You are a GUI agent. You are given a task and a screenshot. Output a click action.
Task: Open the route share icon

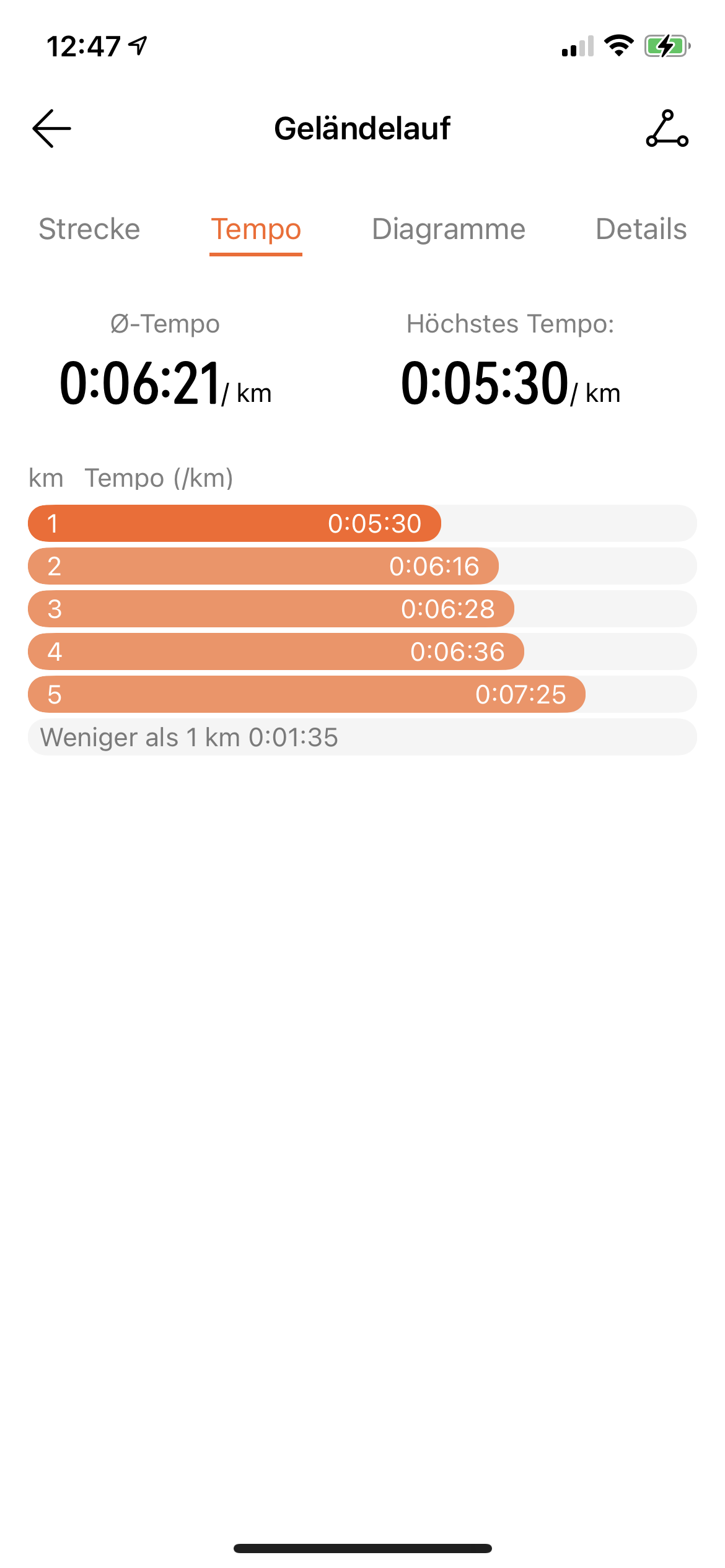(x=667, y=129)
